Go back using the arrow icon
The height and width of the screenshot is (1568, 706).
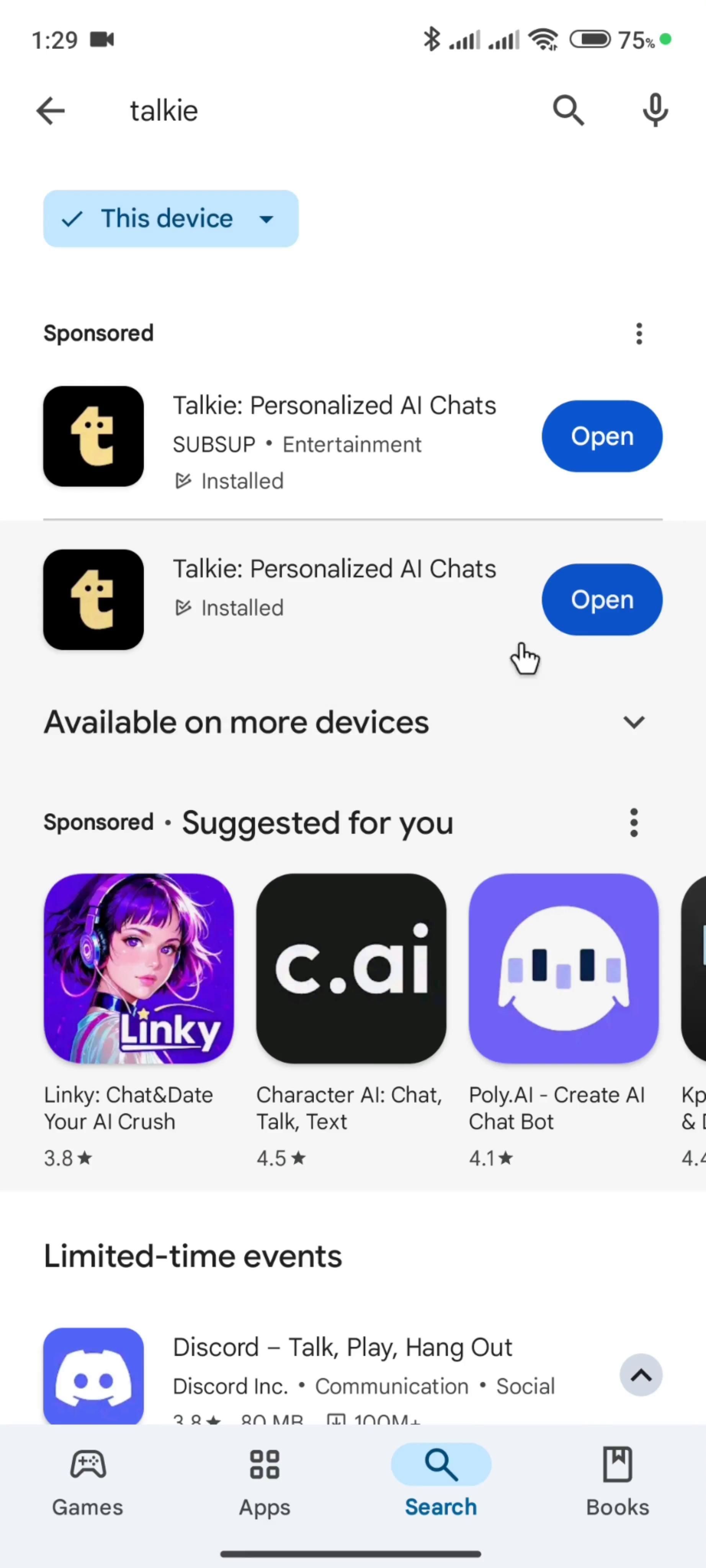pos(51,111)
